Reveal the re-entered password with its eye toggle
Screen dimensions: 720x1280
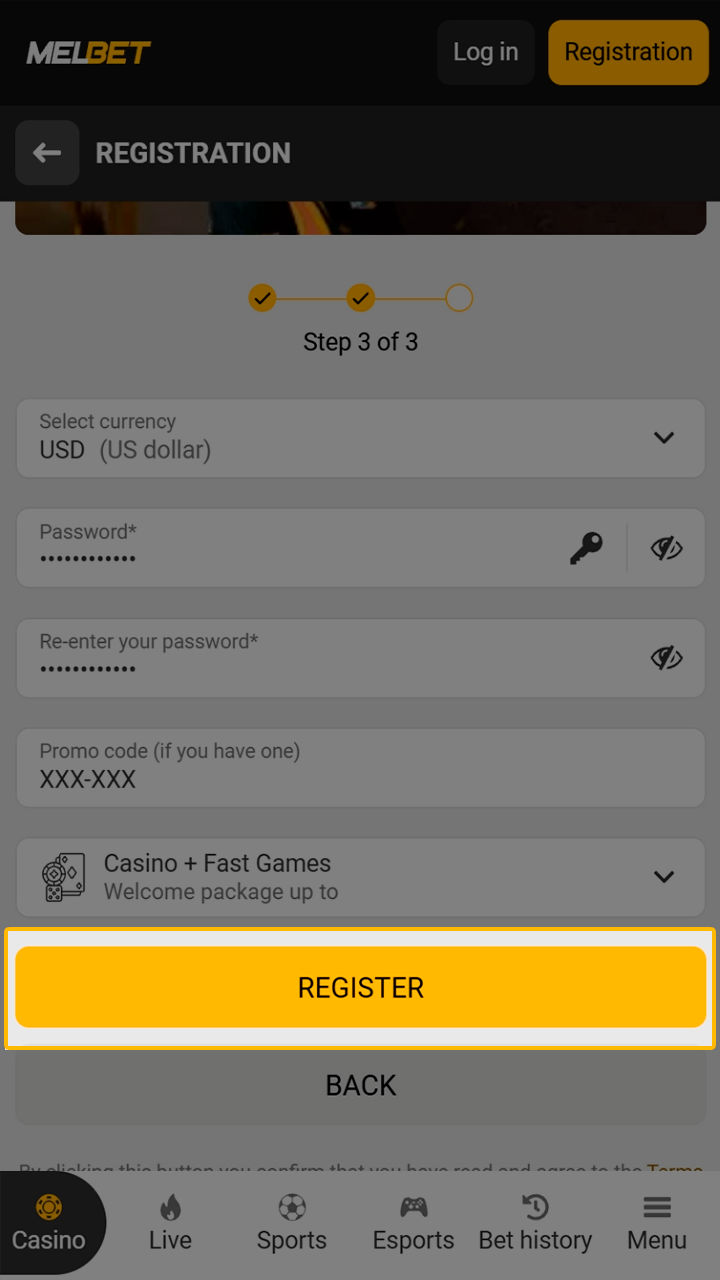666,657
